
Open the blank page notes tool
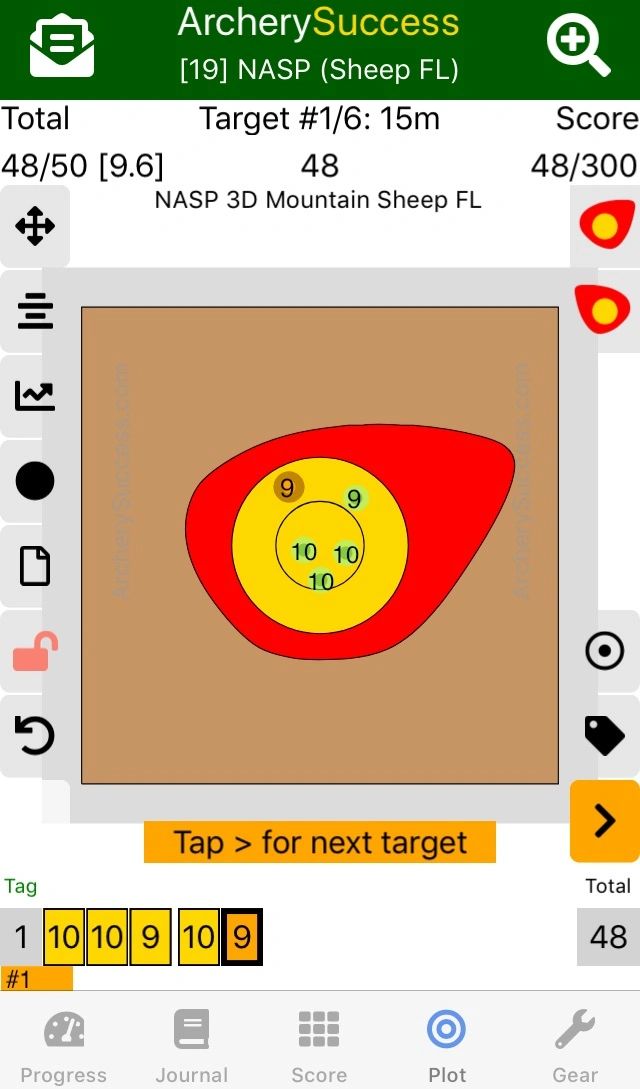35,567
